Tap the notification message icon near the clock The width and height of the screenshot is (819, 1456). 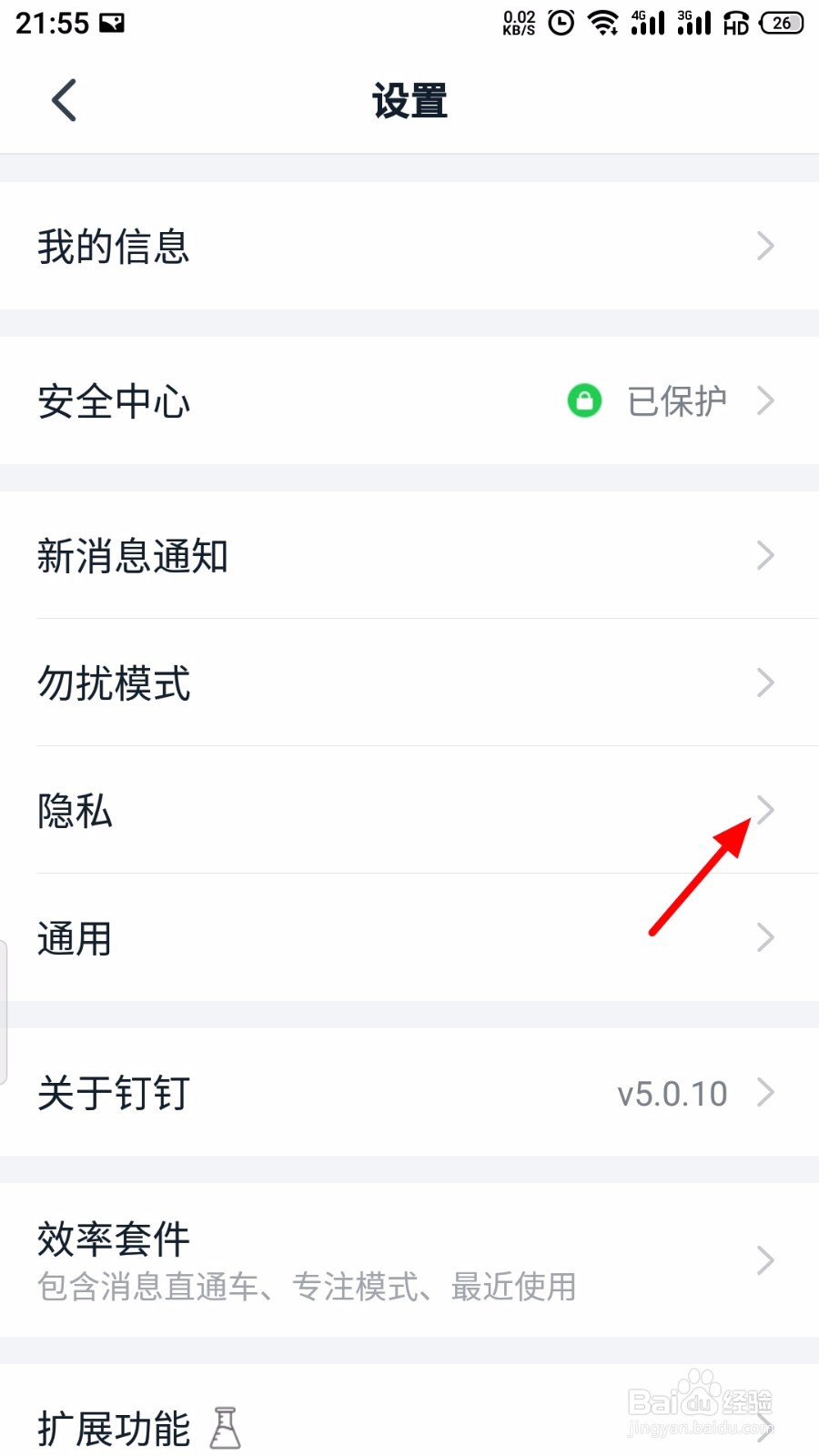click(x=112, y=23)
